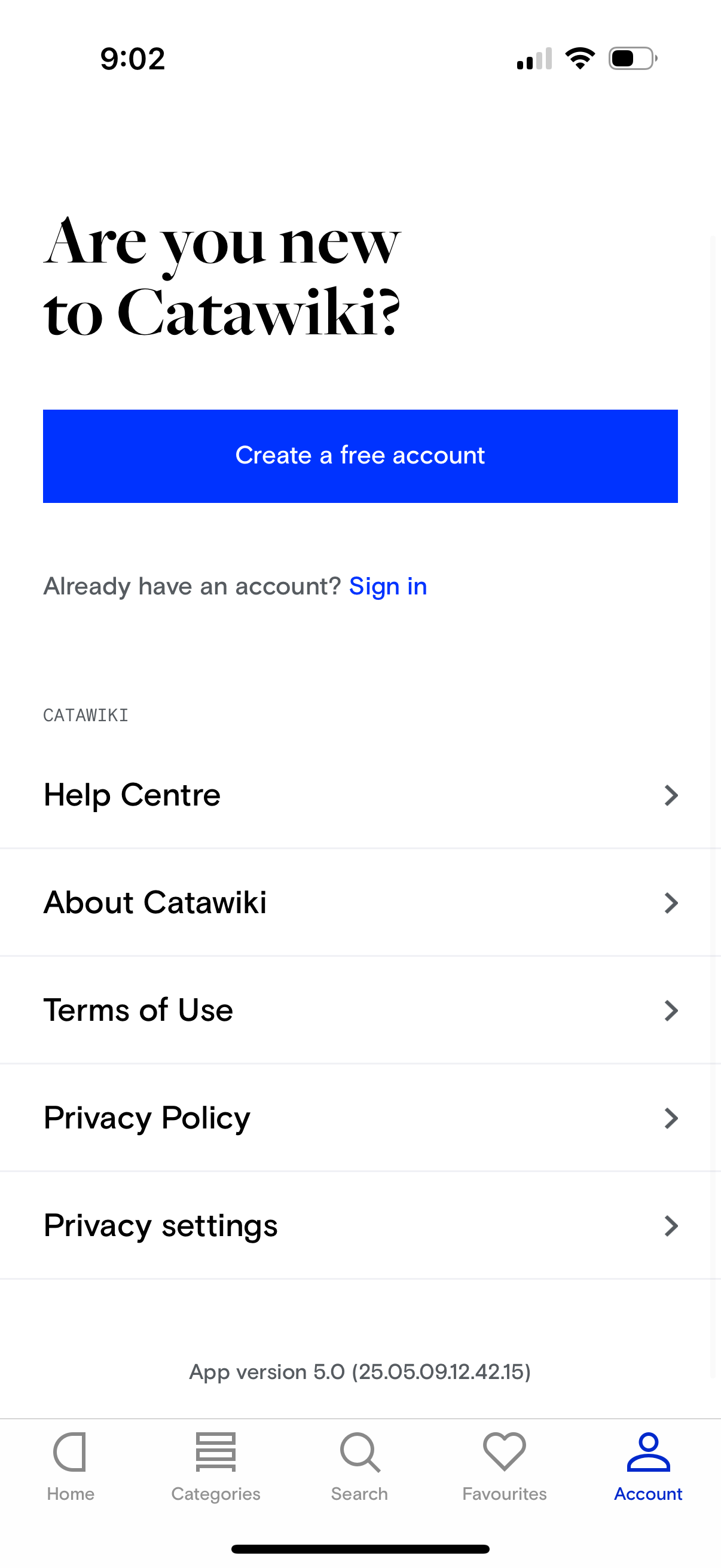The image size is (721, 1568).
Task: Tap the CATAWIKI section header
Action: click(85, 715)
